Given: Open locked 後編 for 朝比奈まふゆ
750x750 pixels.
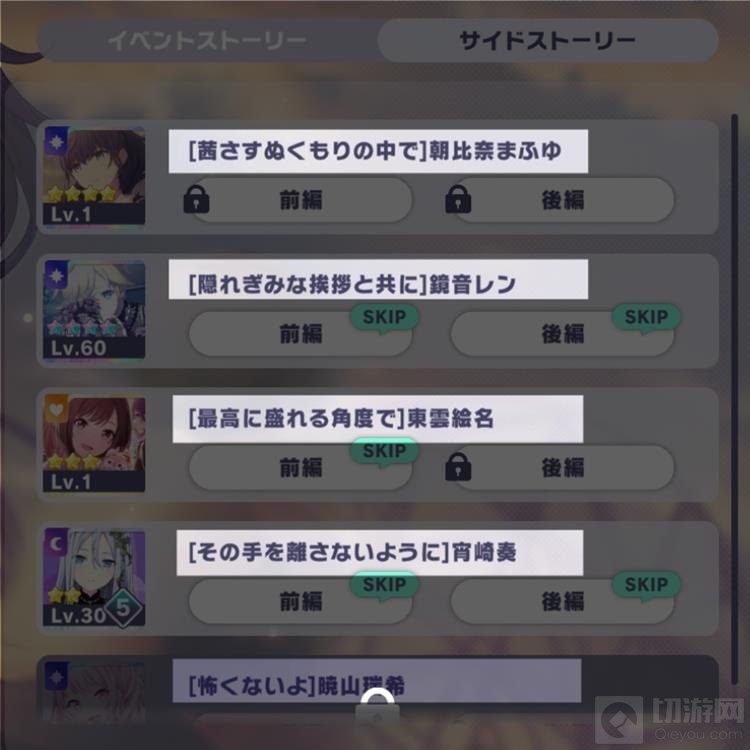Looking at the screenshot, I should [562, 200].
